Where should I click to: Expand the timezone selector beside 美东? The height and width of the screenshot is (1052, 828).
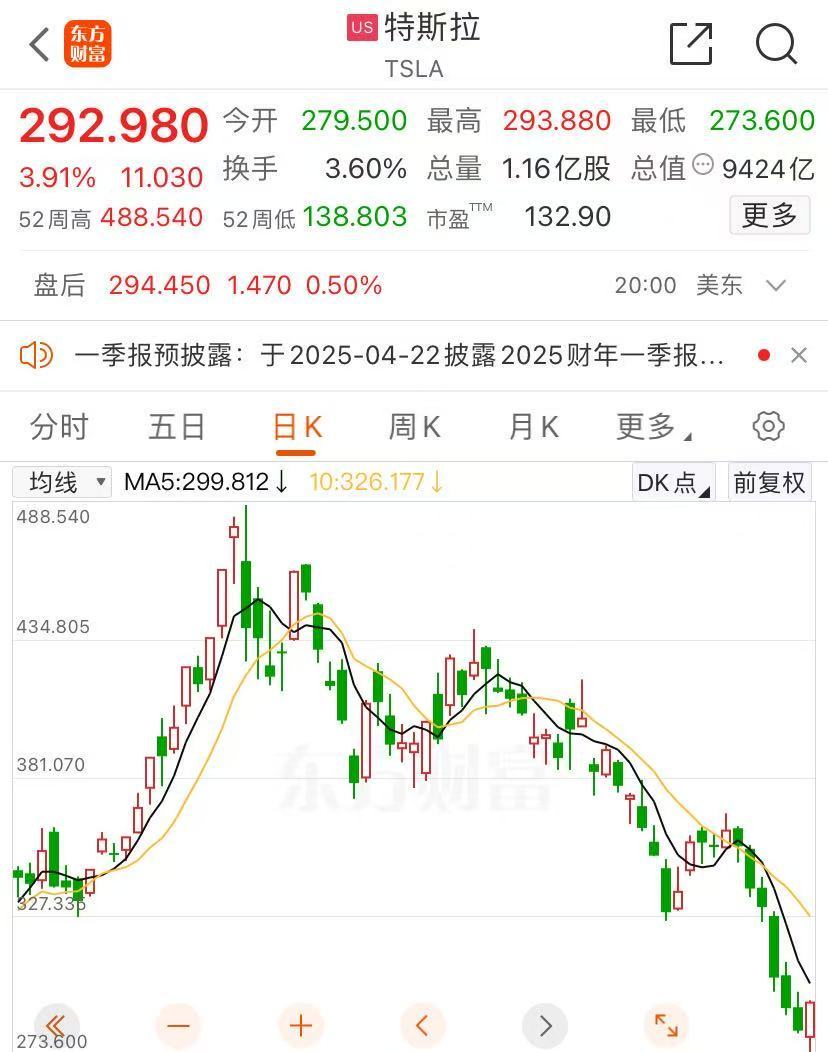tap(775, 285)
